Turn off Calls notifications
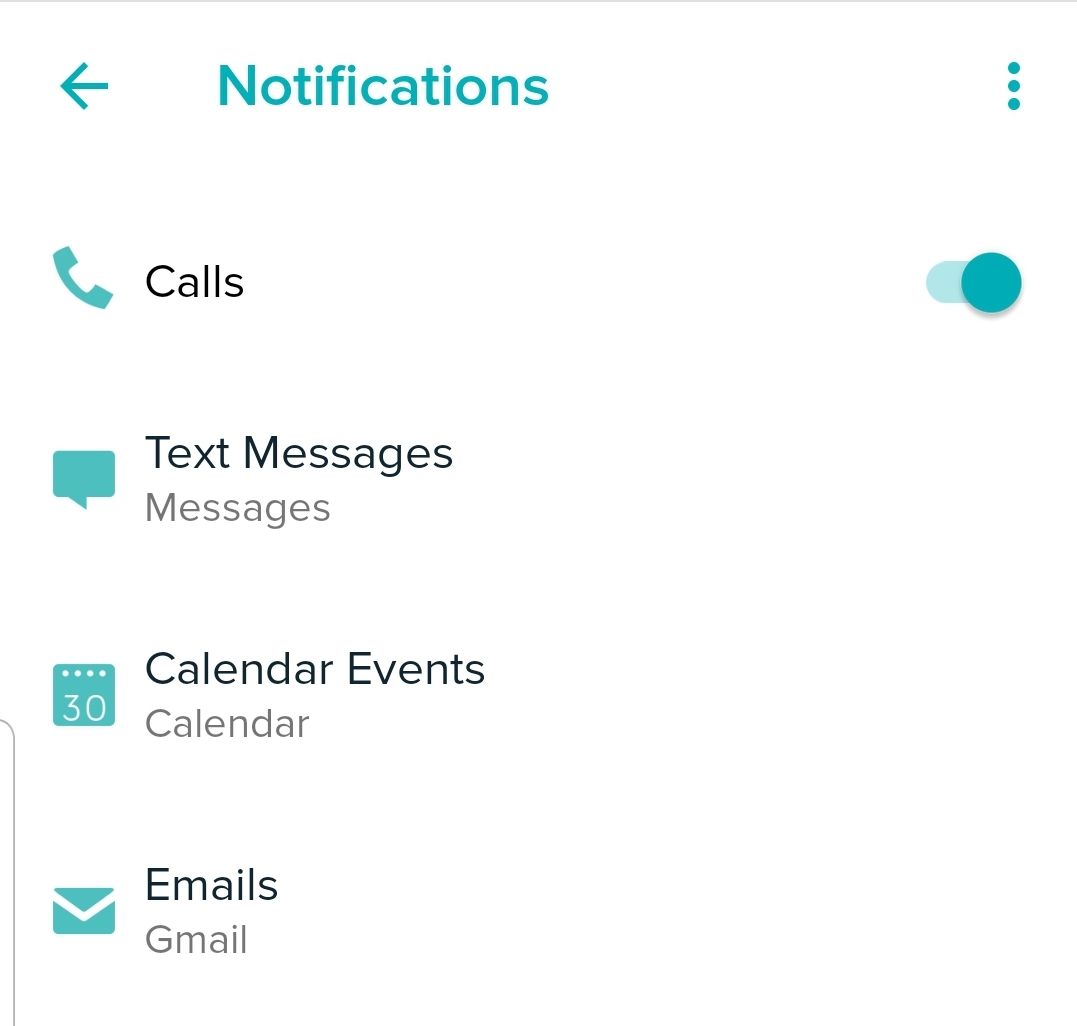Screen dimensions: 1077x1026 coord(974,283)
